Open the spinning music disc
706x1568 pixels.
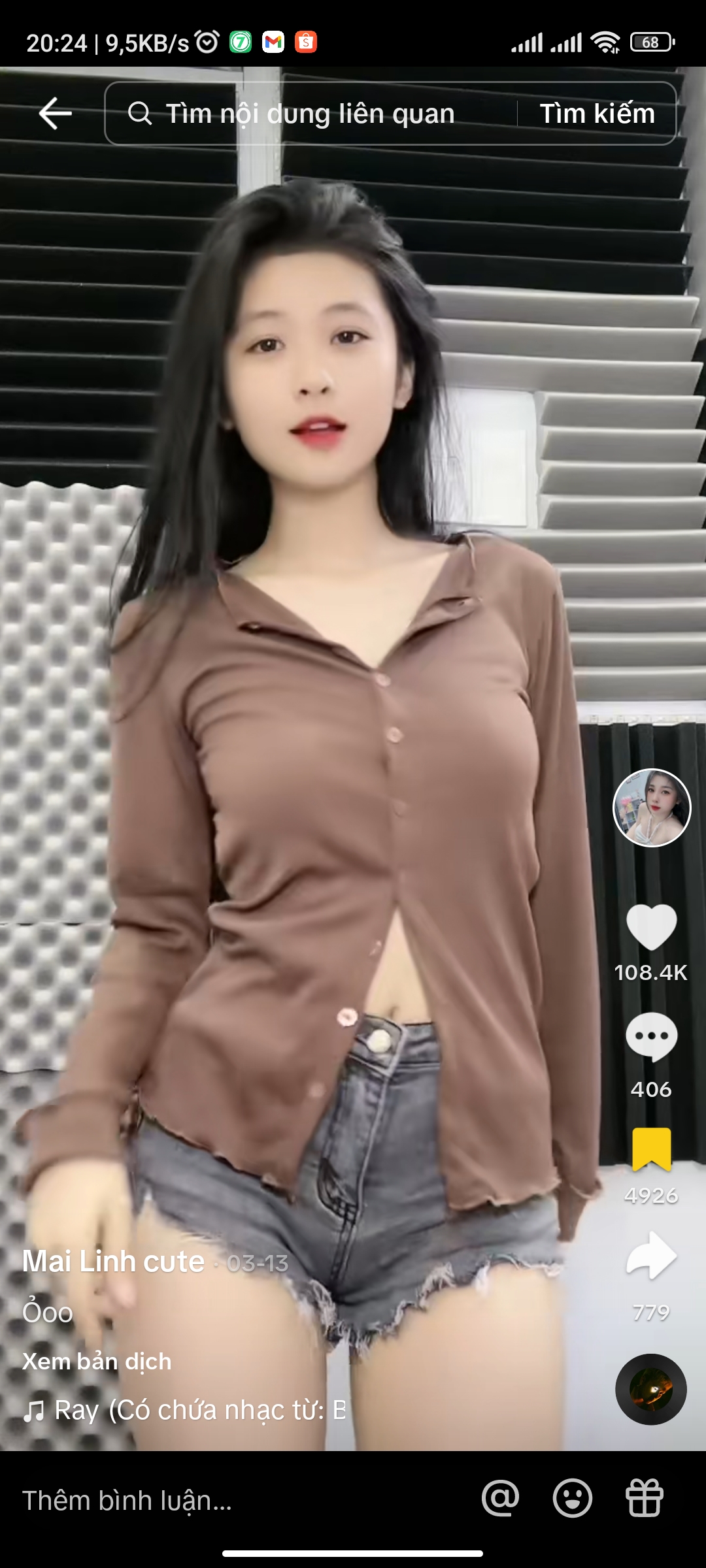coord(651,1389)
